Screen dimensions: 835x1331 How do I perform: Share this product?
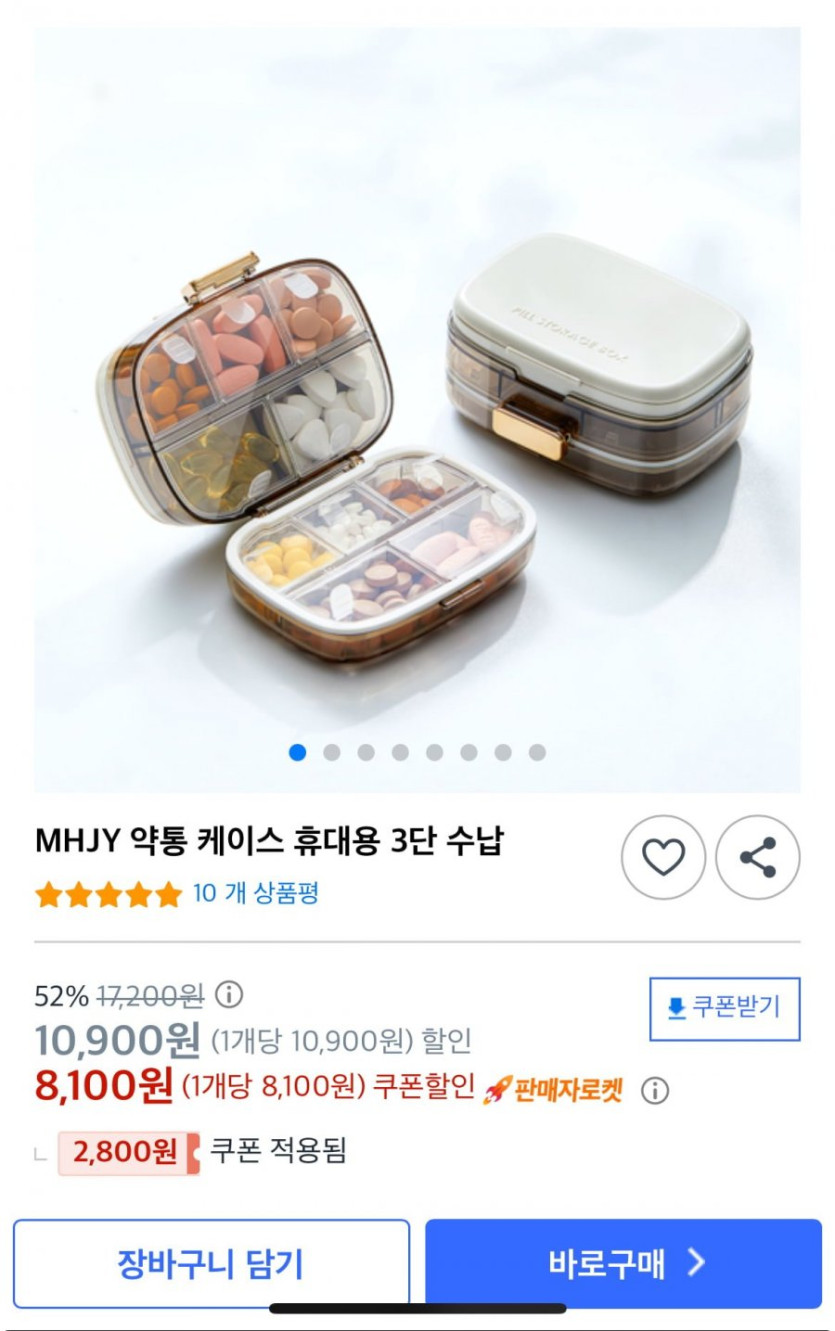point(758,857)
